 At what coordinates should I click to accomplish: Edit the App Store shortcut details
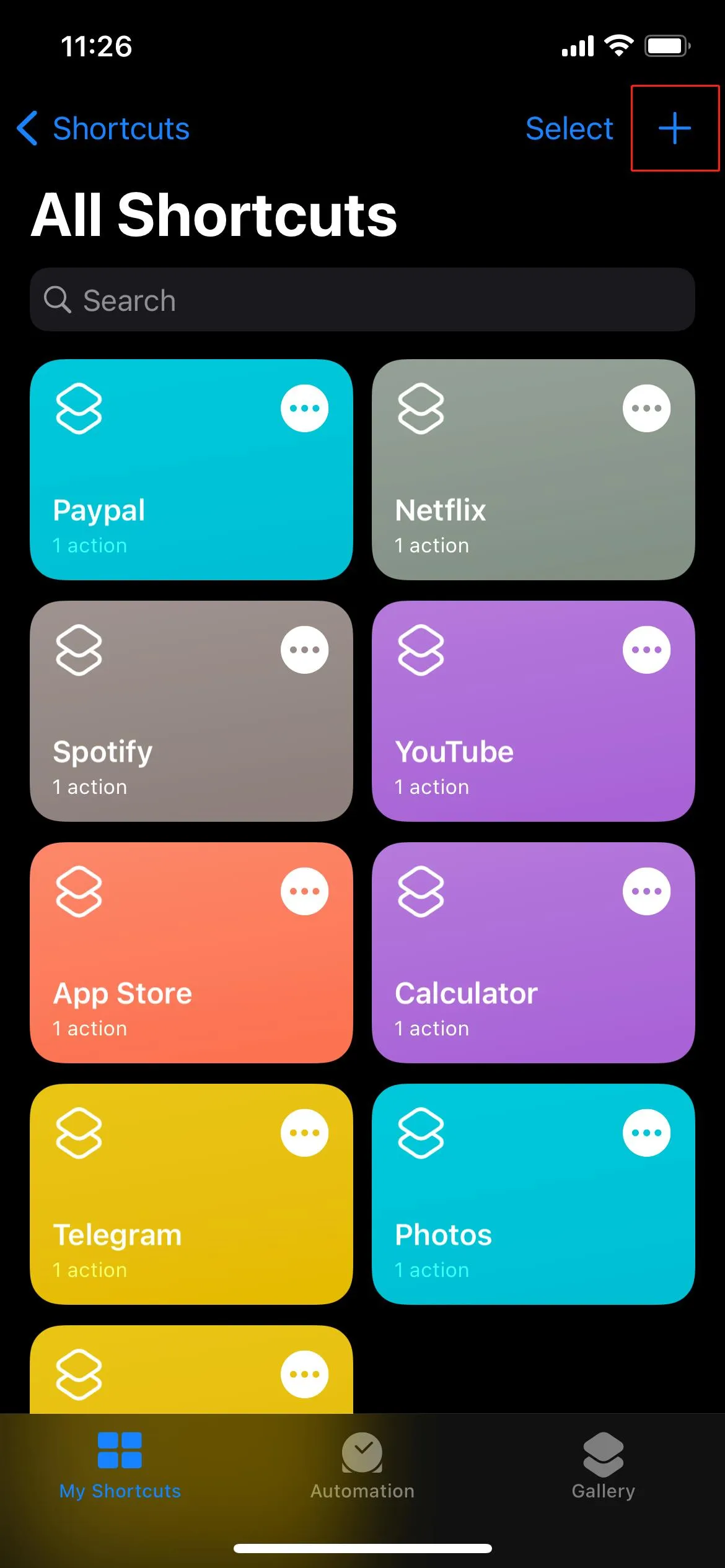point(304,891)
